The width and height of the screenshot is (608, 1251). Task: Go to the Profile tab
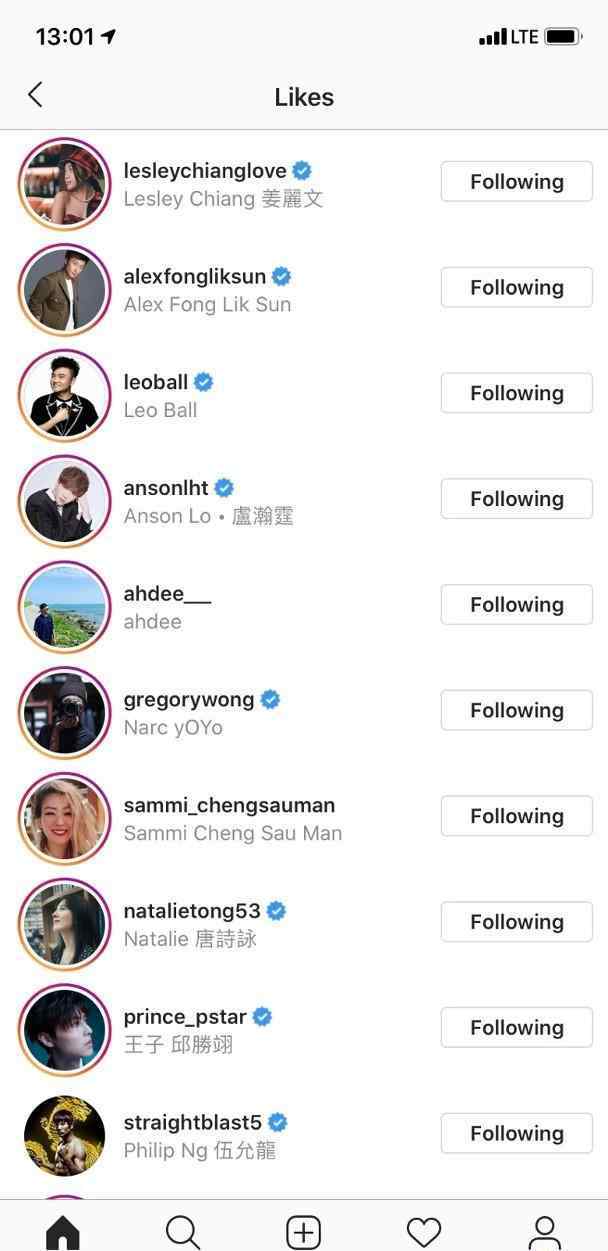click(x=544, y=1232)
